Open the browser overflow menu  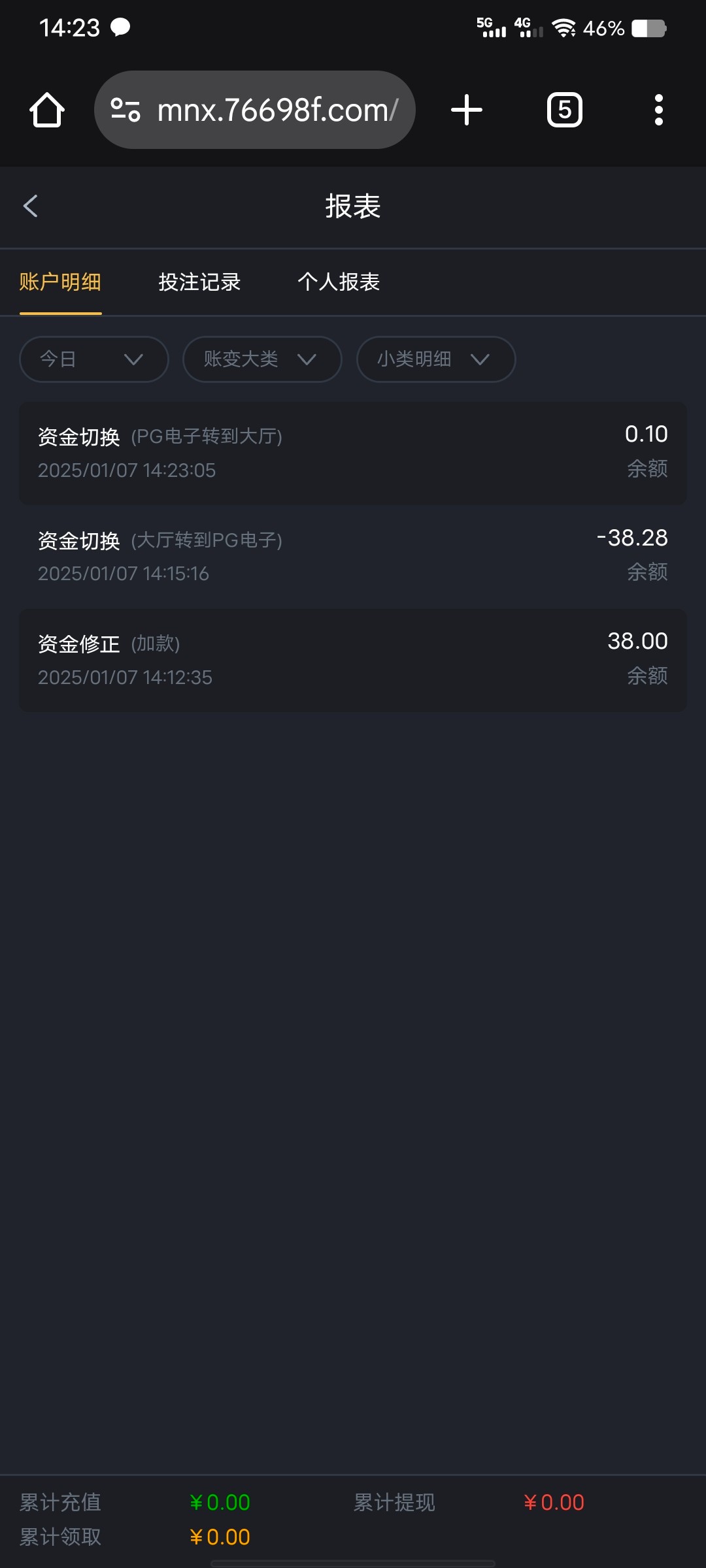click(659, 110)
